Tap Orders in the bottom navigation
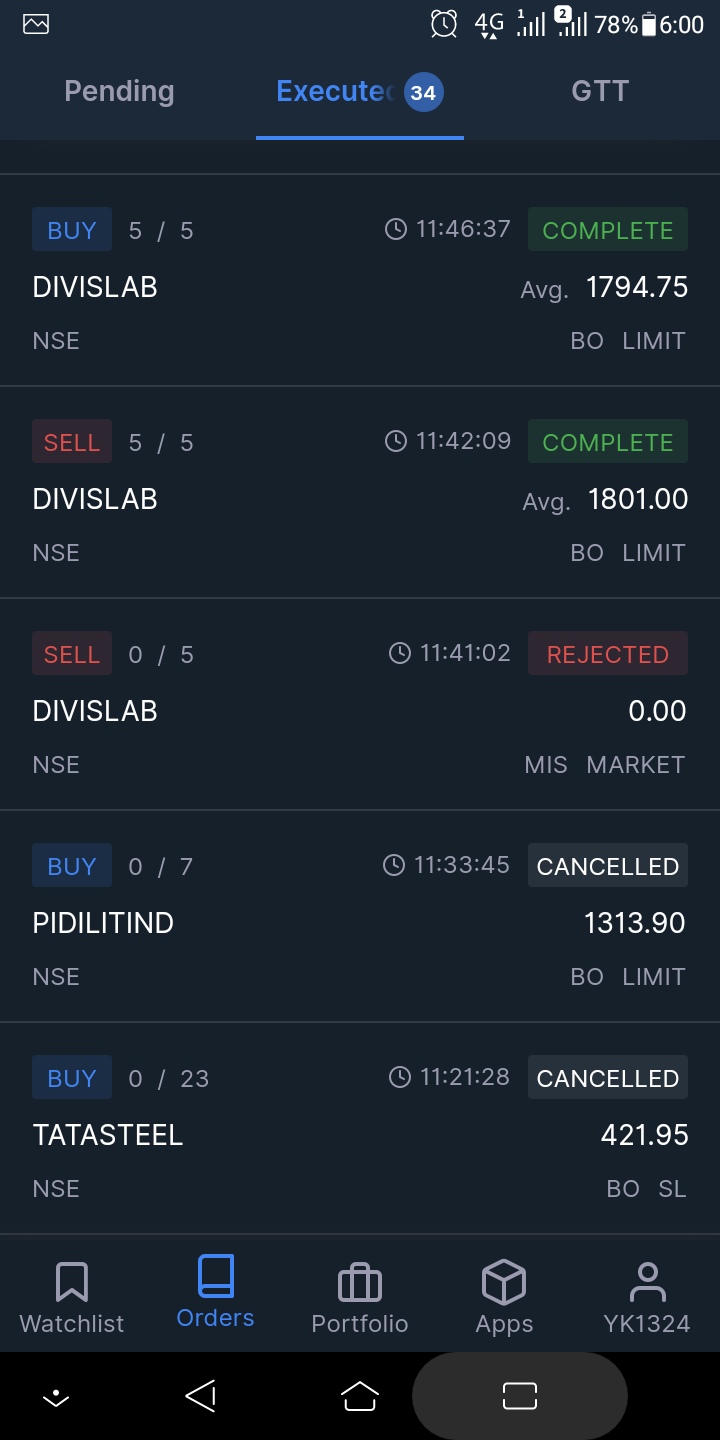 (215, 1293)
